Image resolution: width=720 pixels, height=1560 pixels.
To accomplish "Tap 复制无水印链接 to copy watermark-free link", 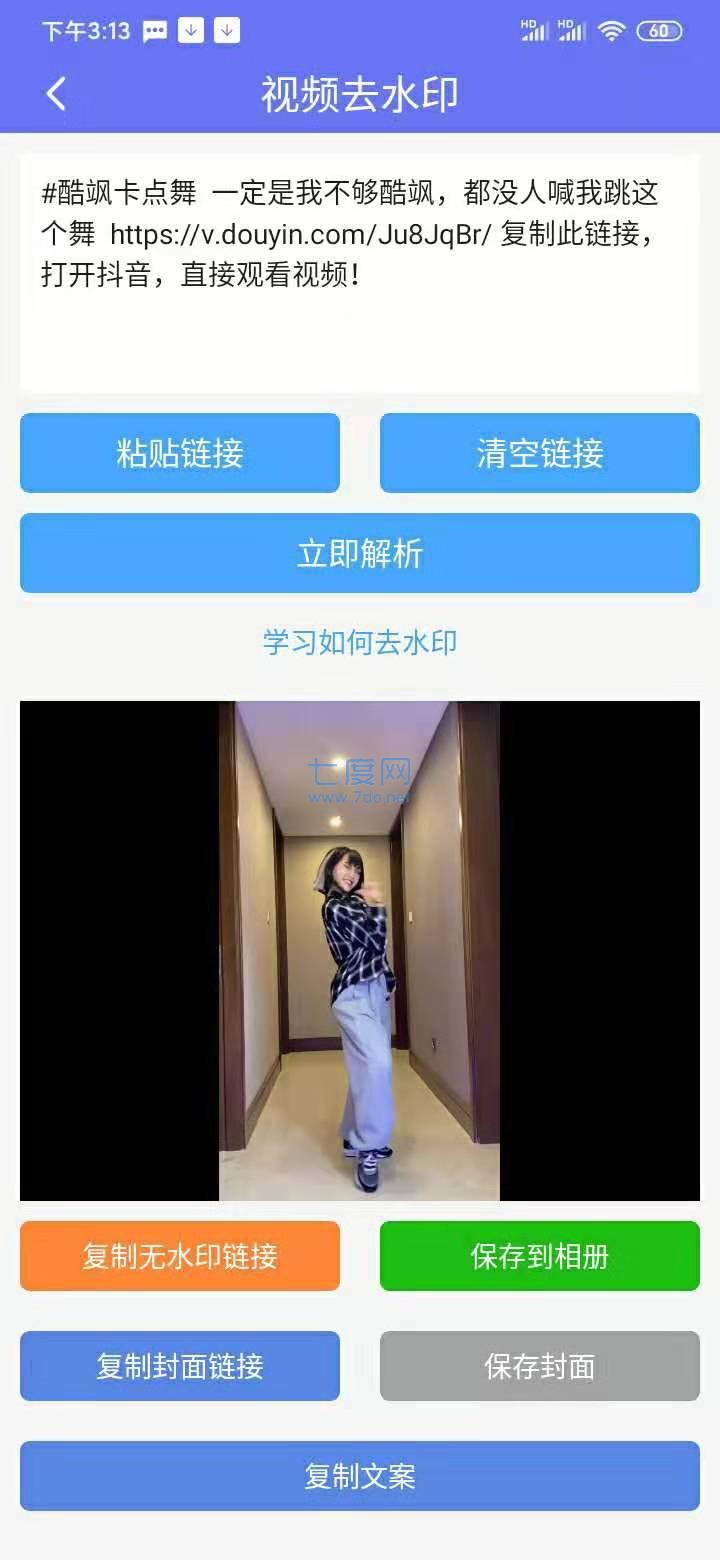I will tap(180, 1256).
